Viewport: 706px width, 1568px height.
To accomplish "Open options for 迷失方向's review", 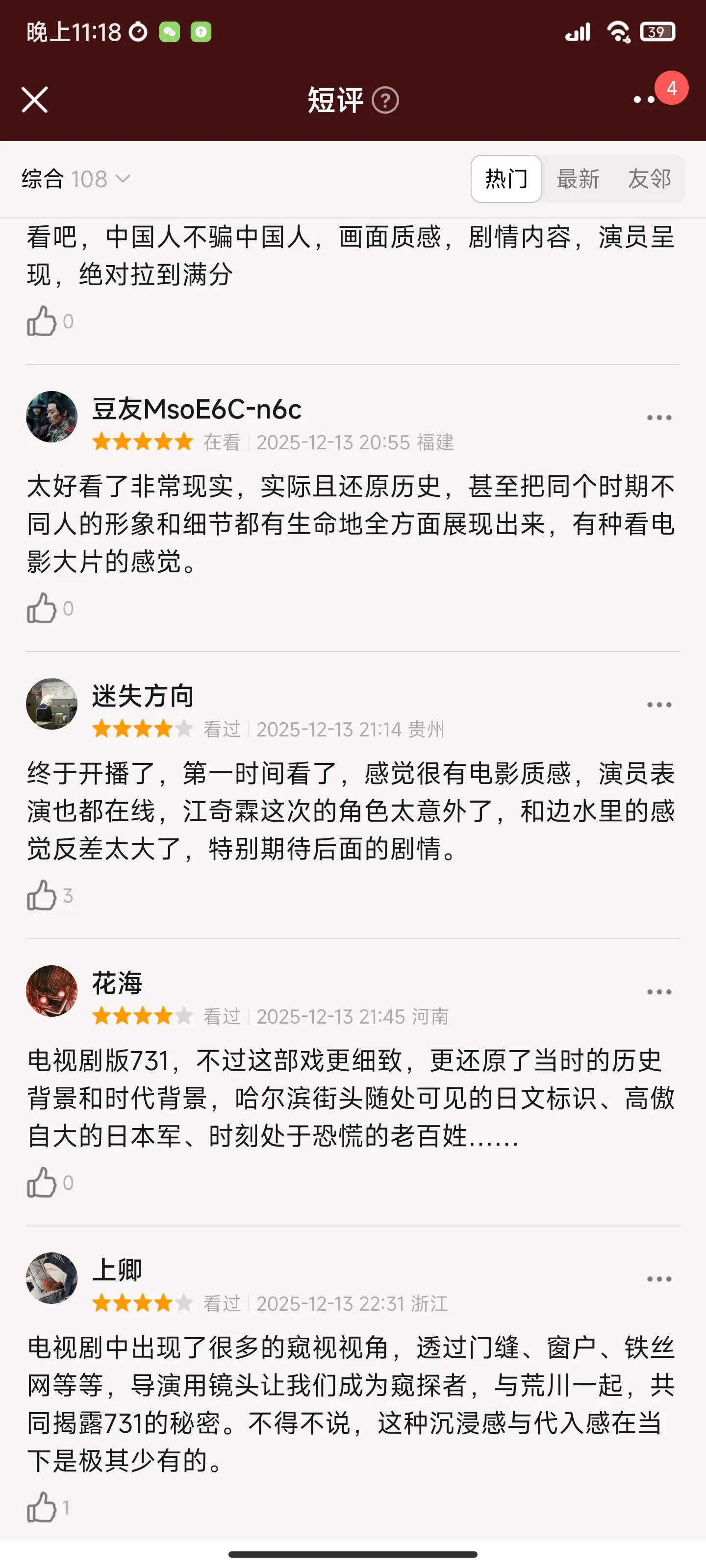I will [x=659, y=705].
